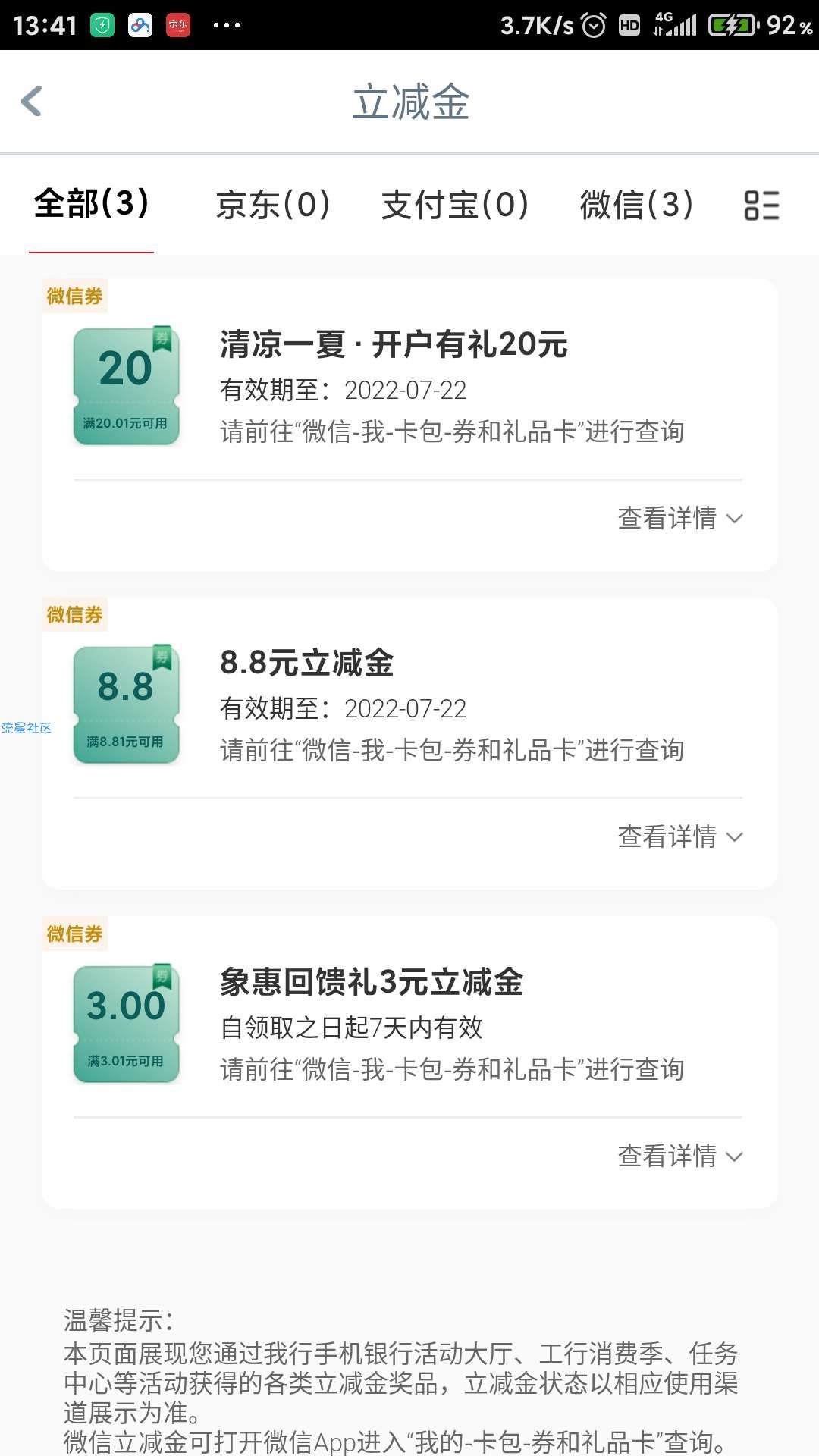
Task: Expand 查看详情 for the 象惠回馈礼3元立减金 coupon
Action: click(680, 1156)
